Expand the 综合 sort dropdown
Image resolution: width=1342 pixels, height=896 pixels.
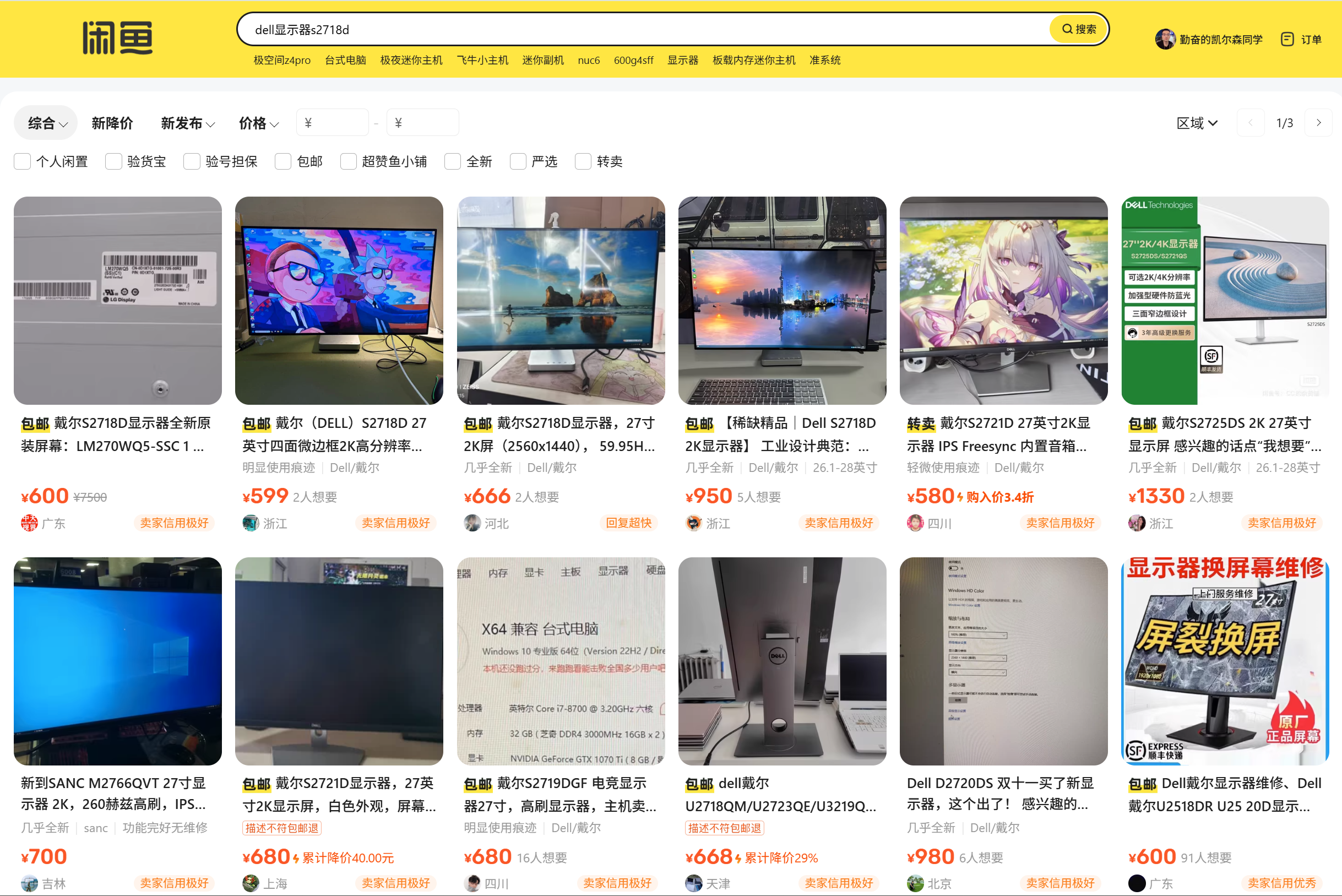point(47,123)
